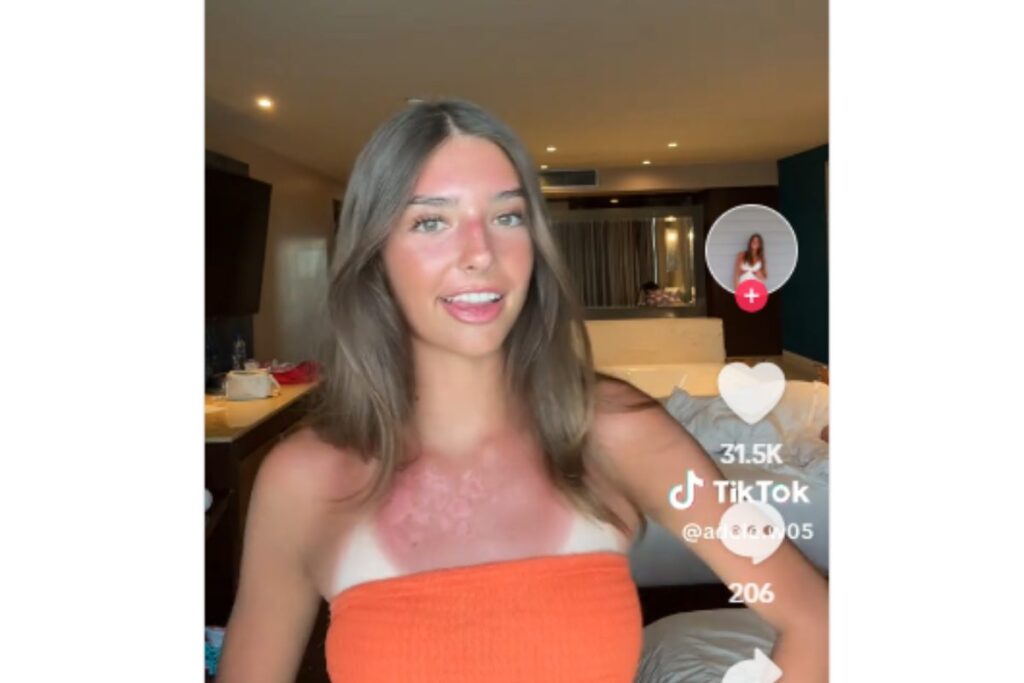1024x683 pixels.
Task: Like the video with the heart icon
Action: pyautogui.click(x=751, y=391)
